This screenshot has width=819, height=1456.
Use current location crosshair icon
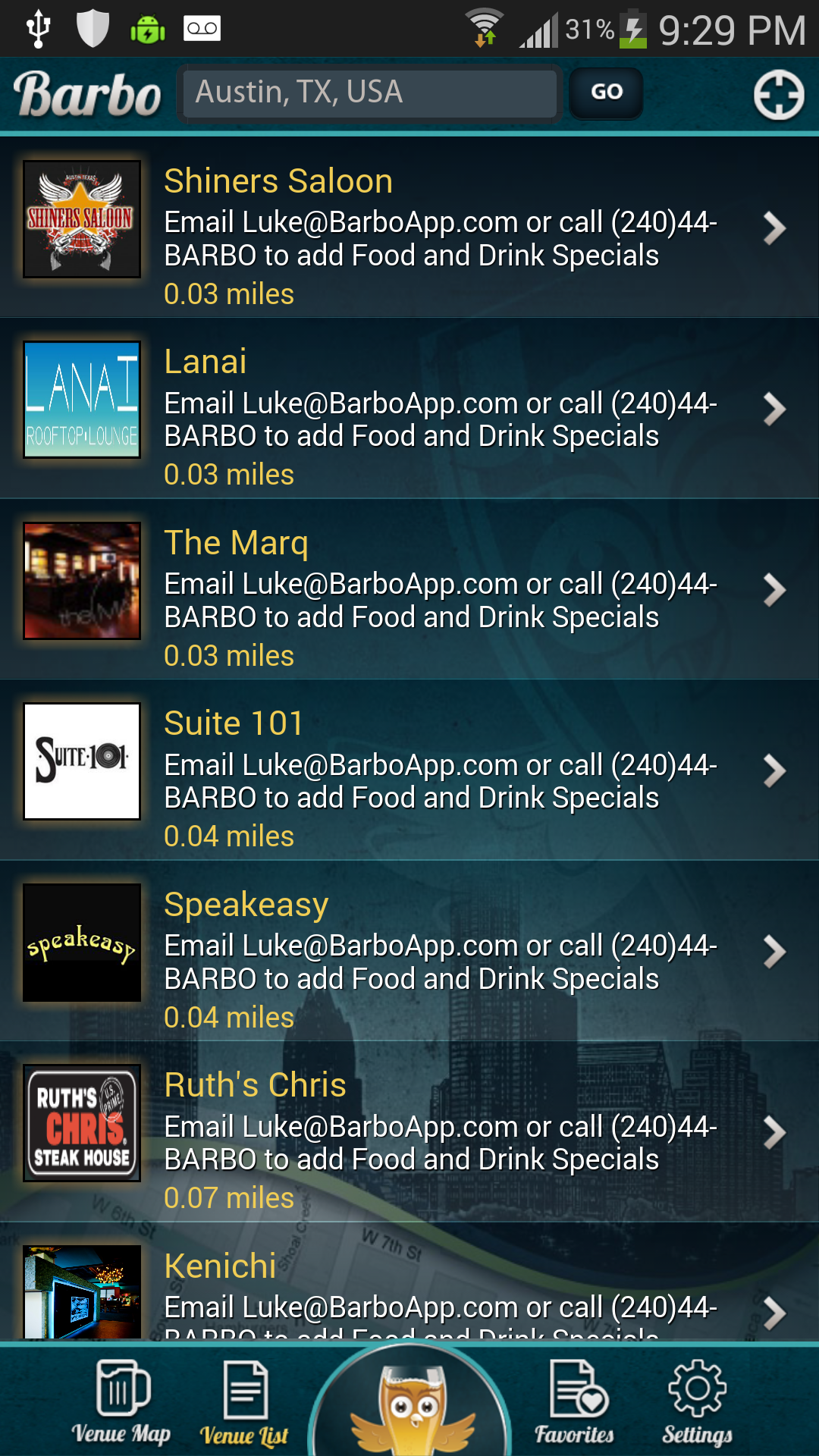[778, 96]
